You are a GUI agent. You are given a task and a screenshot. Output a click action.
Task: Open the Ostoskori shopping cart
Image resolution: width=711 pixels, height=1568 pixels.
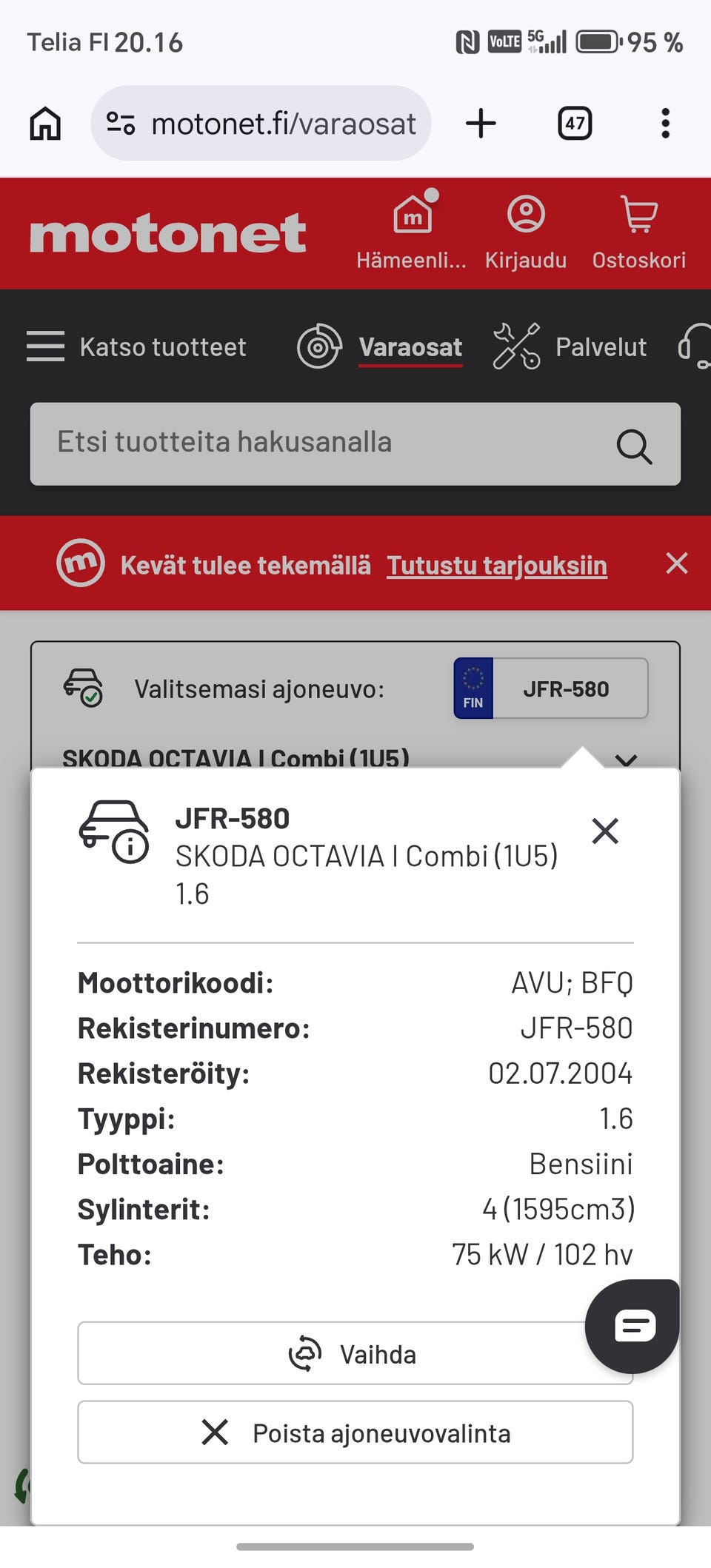click(x=638, y=215)
